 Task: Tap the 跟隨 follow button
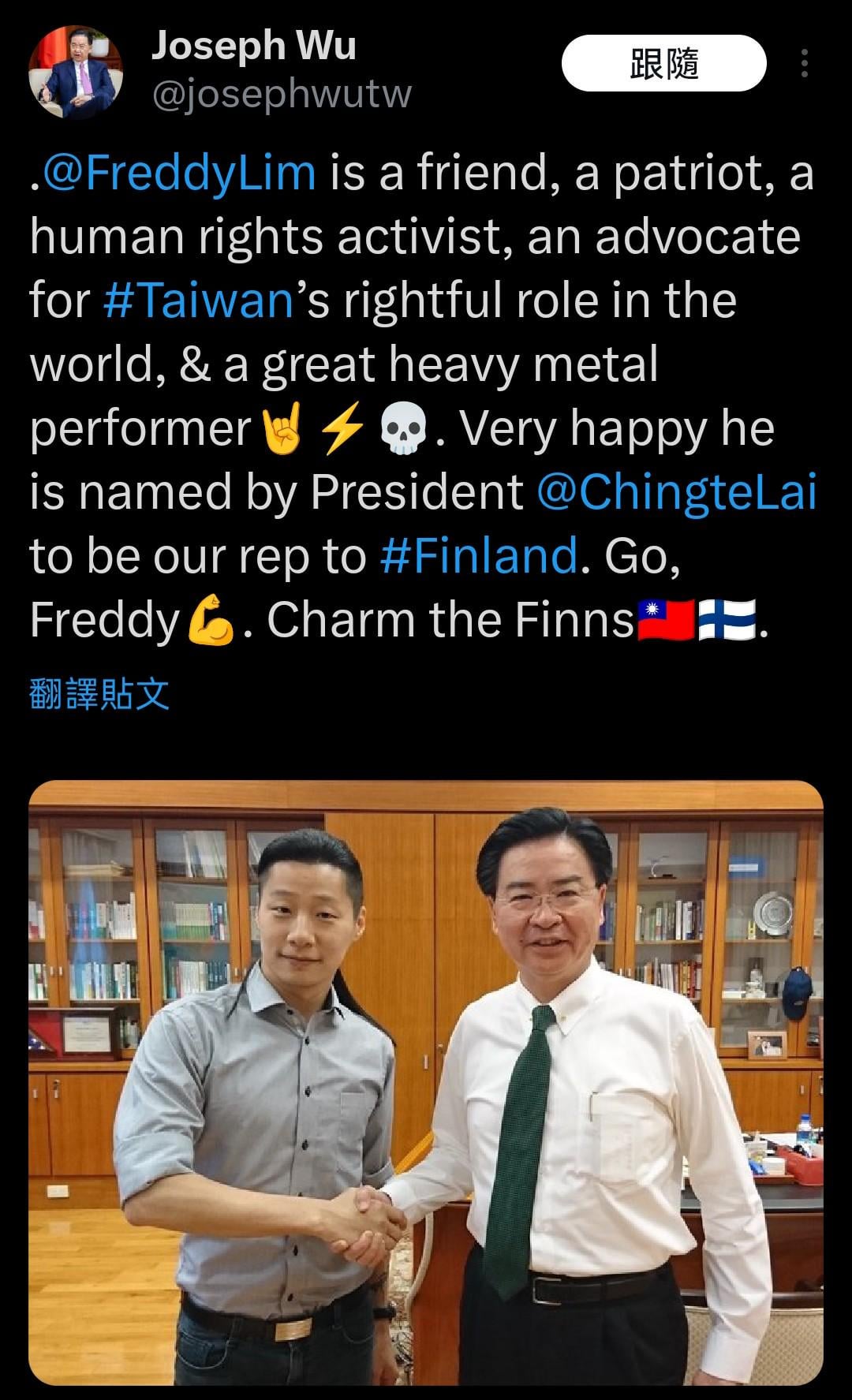(663, 63)
